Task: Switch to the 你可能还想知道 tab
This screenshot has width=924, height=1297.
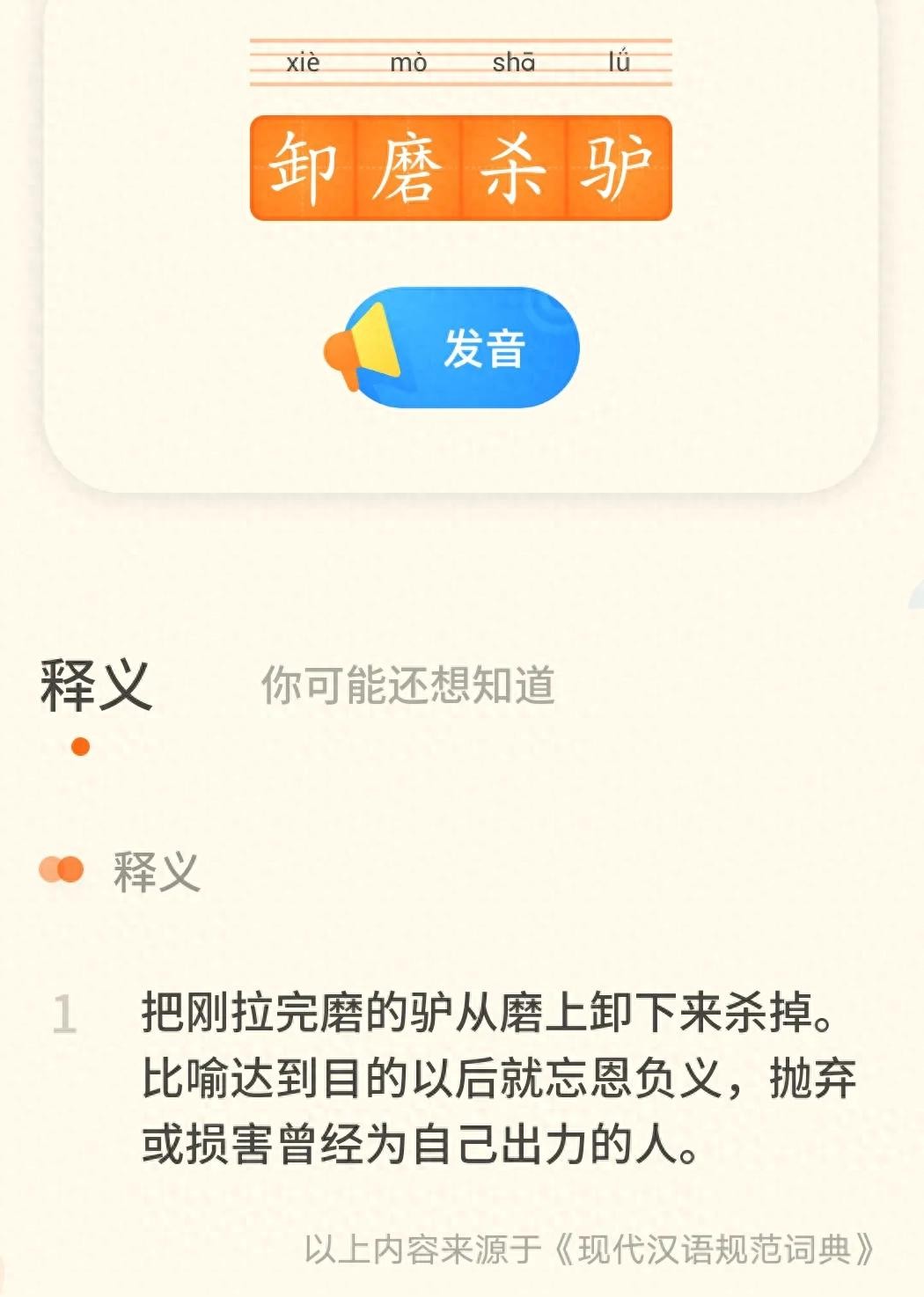Action: pos(407,685)
